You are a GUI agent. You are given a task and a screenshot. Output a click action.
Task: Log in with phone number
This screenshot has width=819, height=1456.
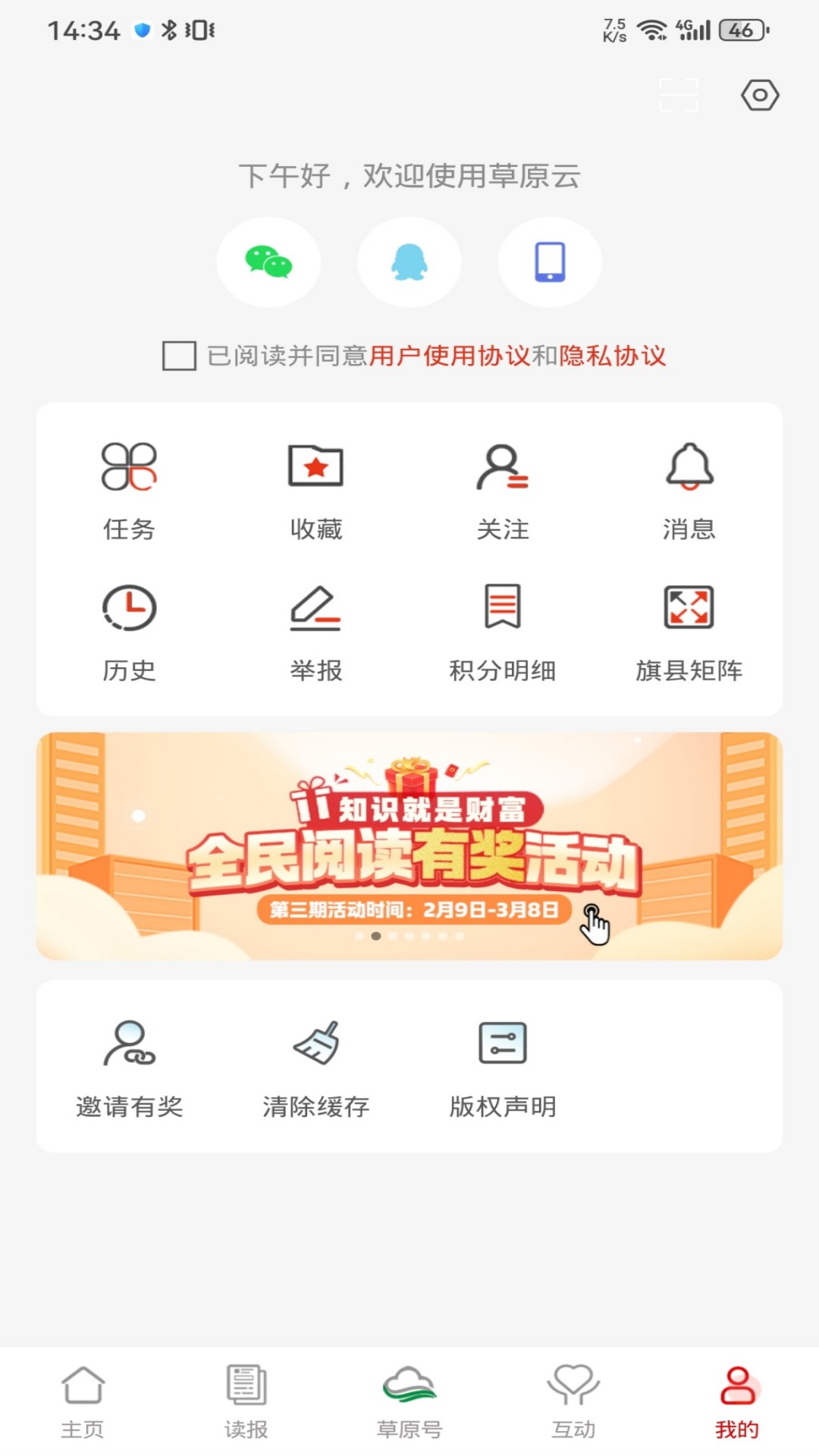click(x=550, y=262)
